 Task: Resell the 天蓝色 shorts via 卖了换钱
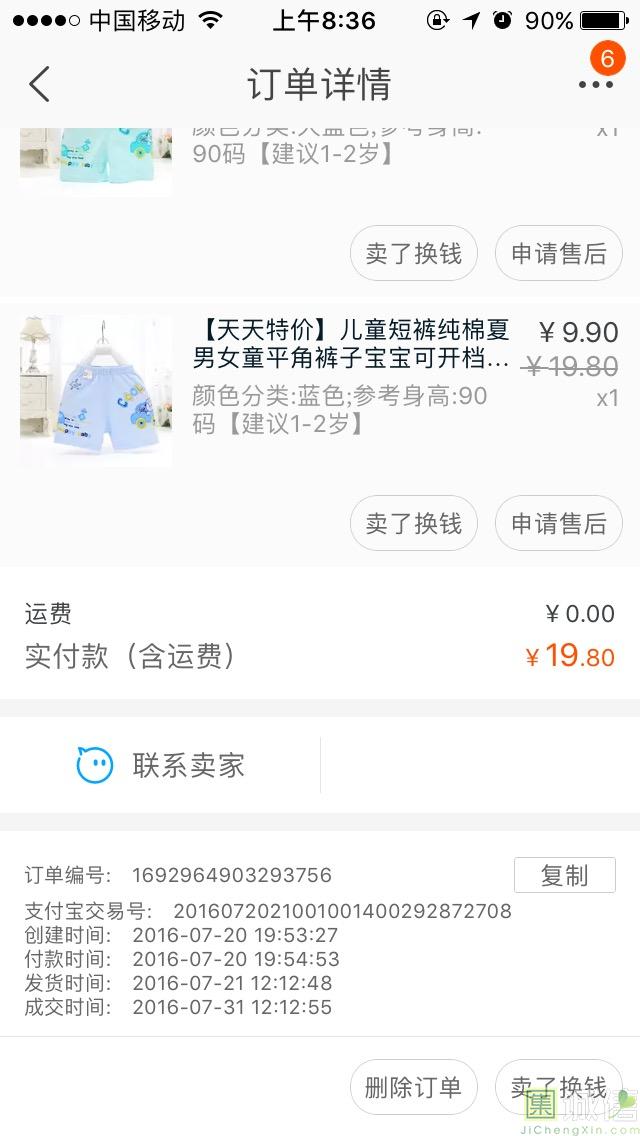pos(413,254)
